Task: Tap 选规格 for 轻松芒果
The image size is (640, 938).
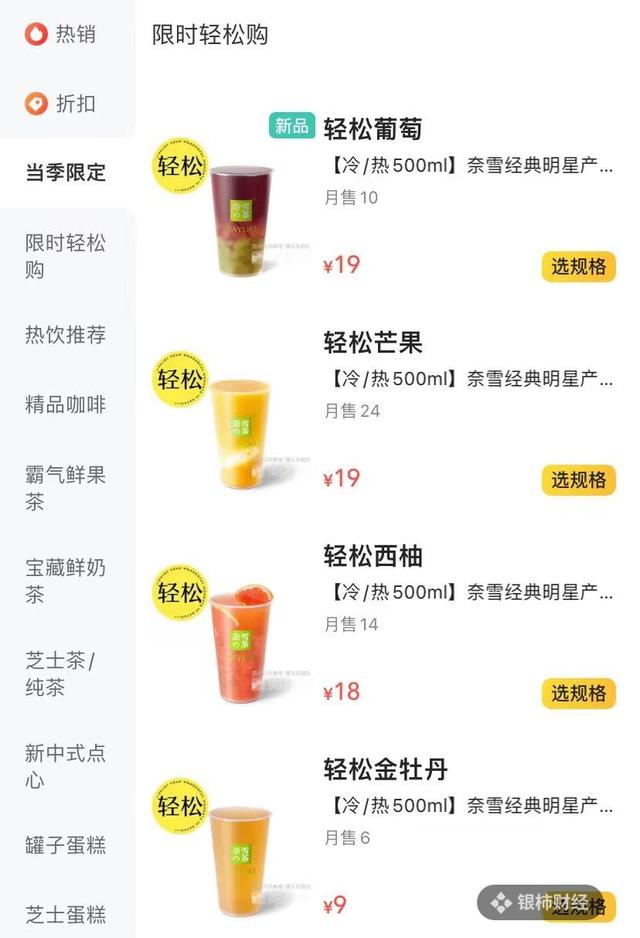Action: [578, 480]
